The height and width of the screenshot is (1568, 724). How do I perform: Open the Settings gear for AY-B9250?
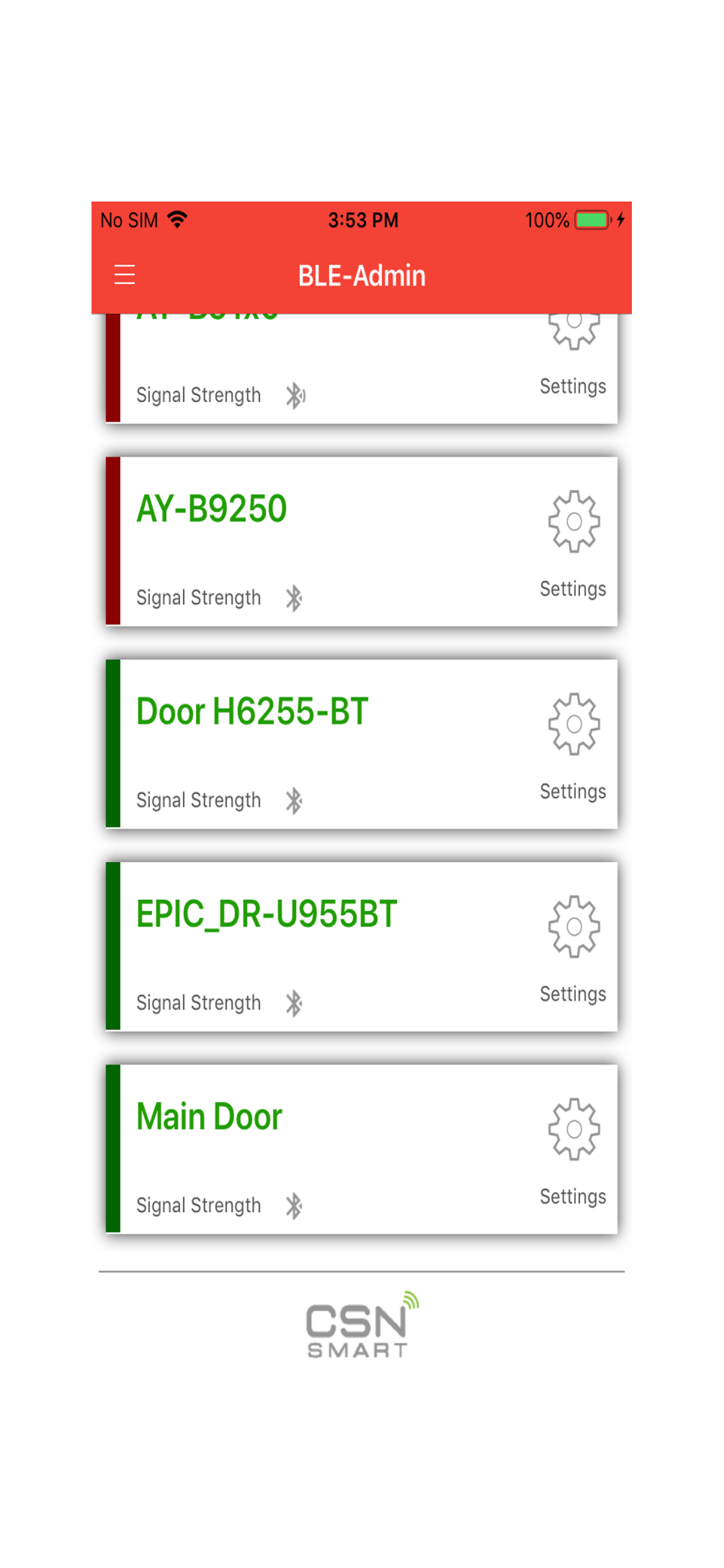[x=572, y=522]
